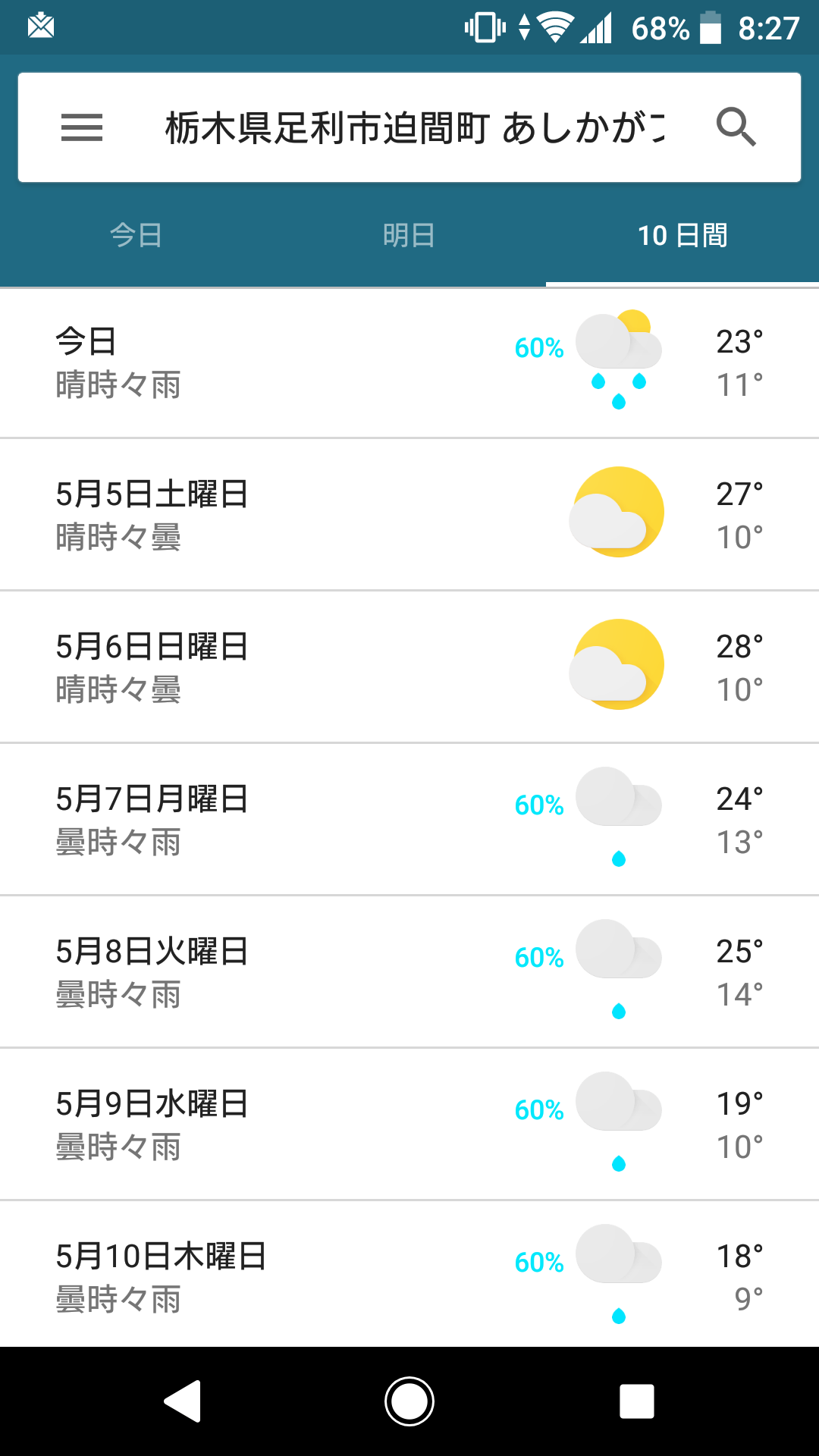Tap today's sun-with-rain weather icon
The height and width of the screenshot is (1456, 819).
click(617, 356)
